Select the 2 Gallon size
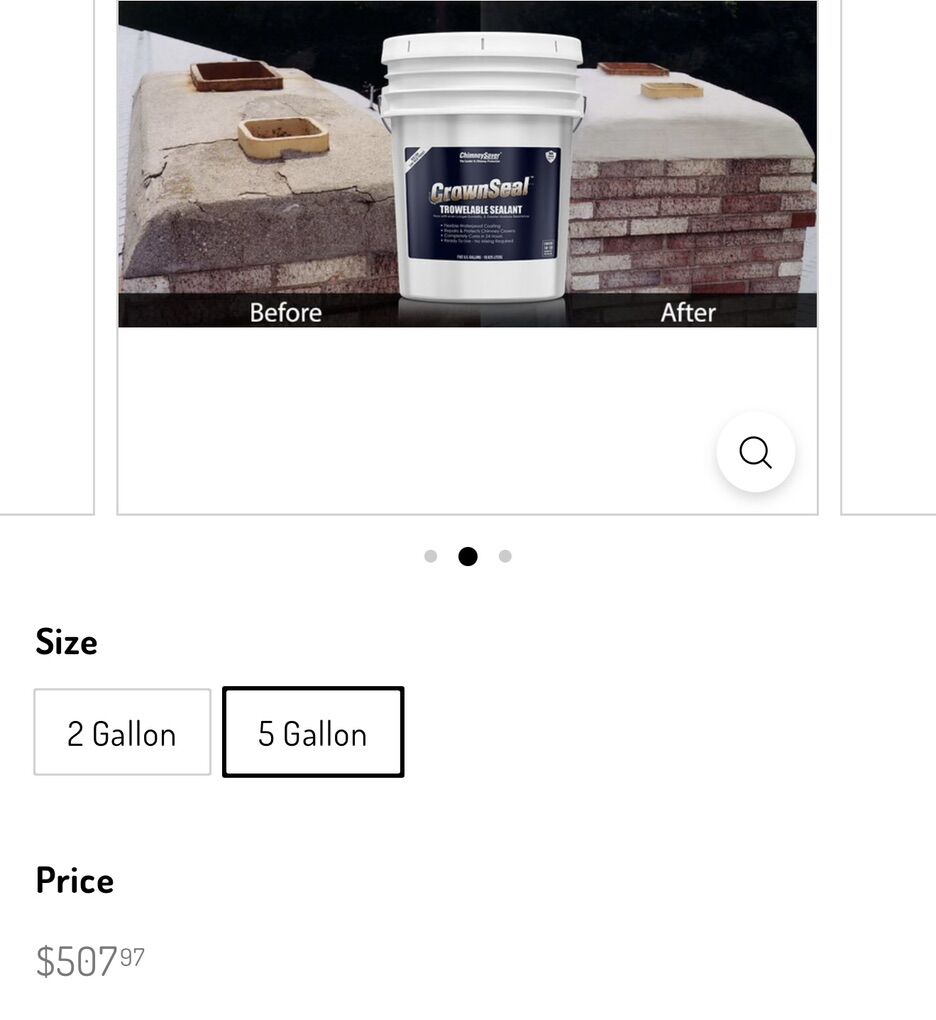 point(122,732)
